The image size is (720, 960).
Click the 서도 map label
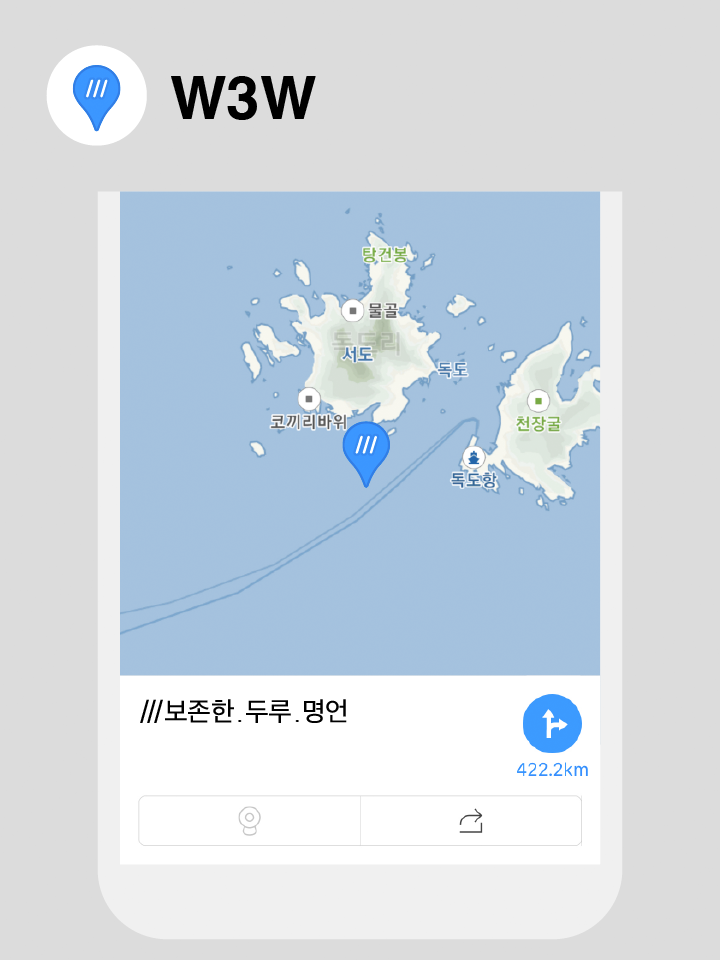357,354
